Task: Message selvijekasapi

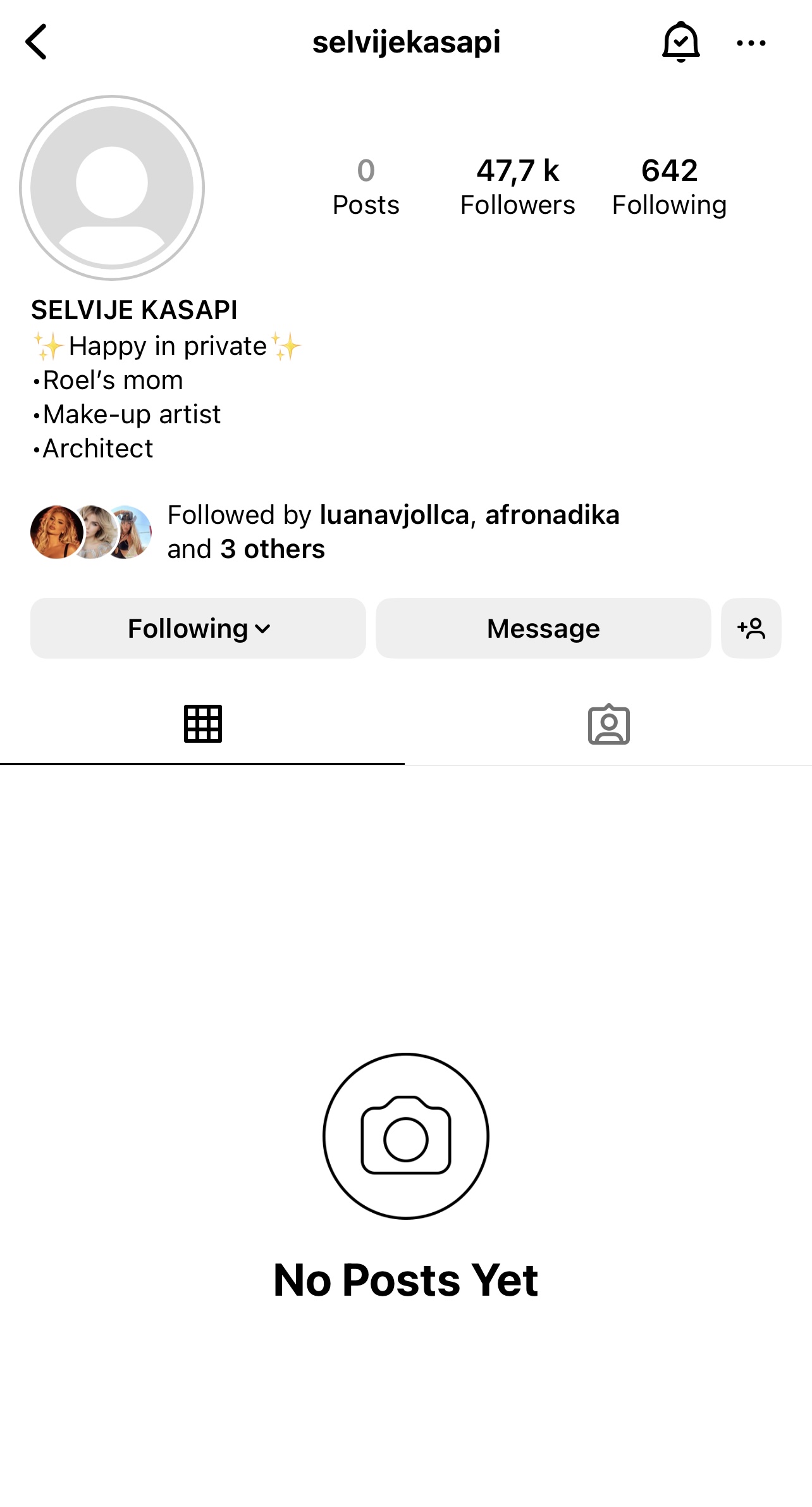Action: coord(543,628)
